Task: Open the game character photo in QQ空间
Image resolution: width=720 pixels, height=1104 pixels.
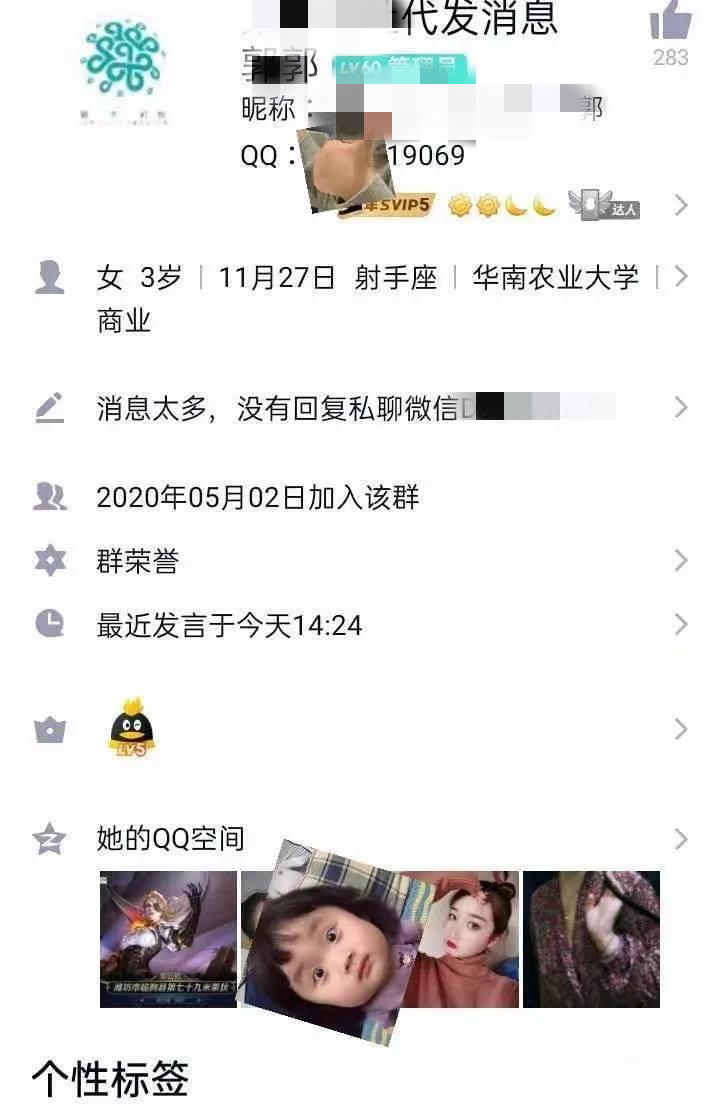Action: click(168, 938)
